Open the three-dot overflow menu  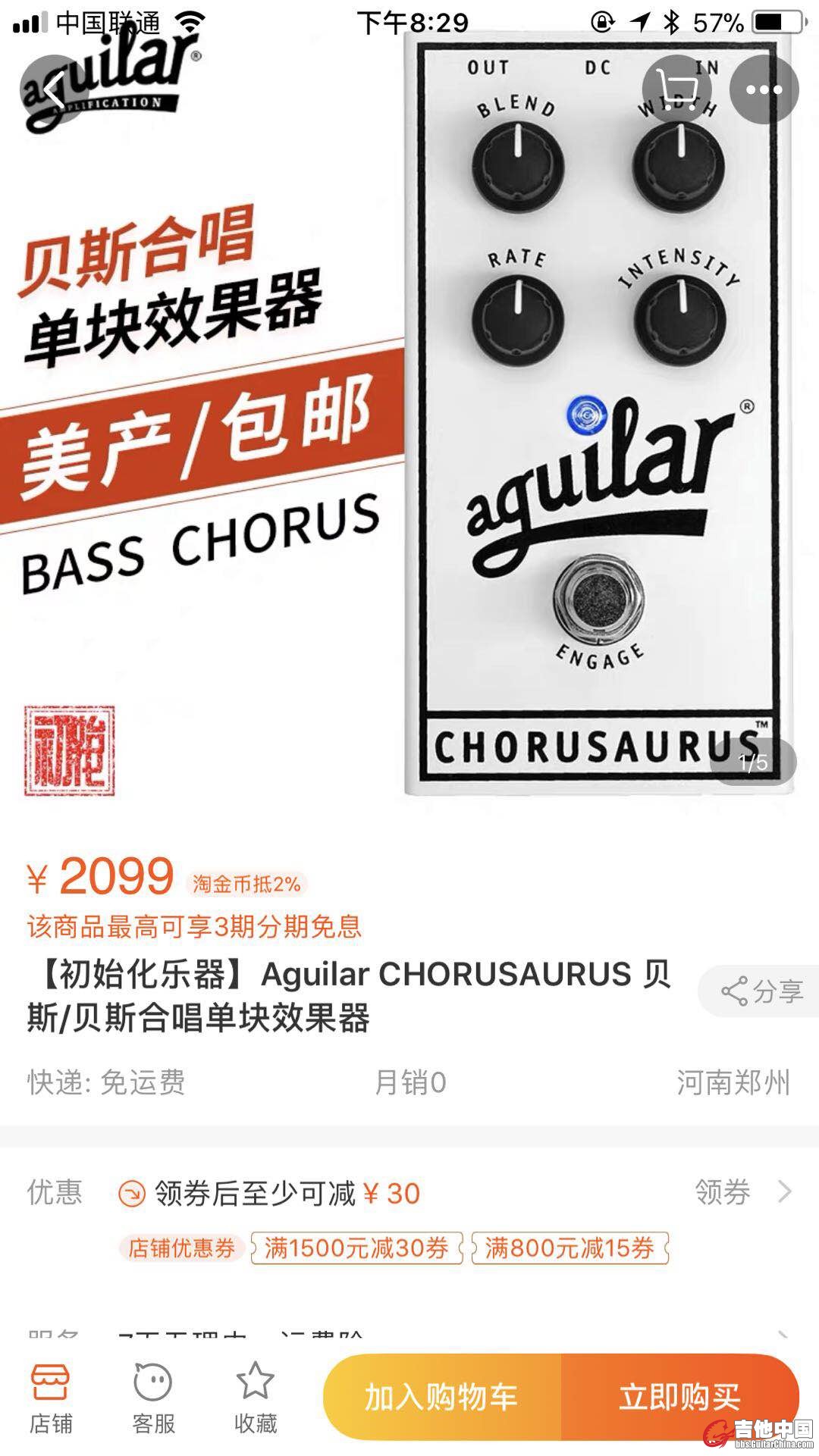764,89
